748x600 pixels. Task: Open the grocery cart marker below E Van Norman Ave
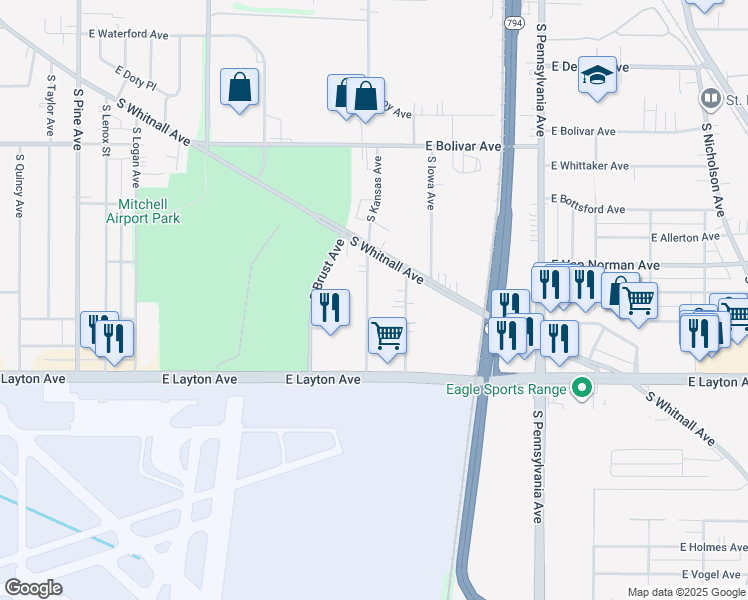638,299
